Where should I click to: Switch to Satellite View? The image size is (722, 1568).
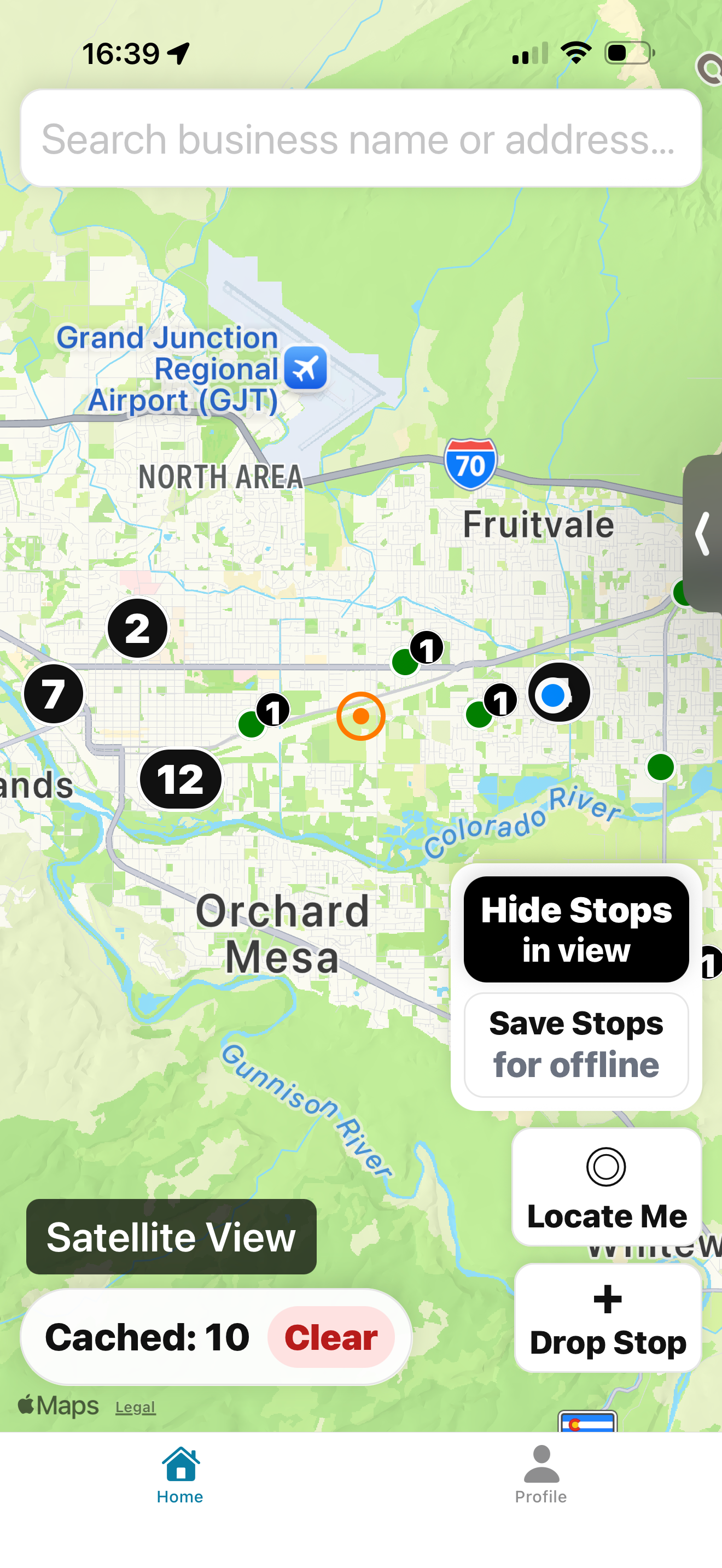point(171,1237)
